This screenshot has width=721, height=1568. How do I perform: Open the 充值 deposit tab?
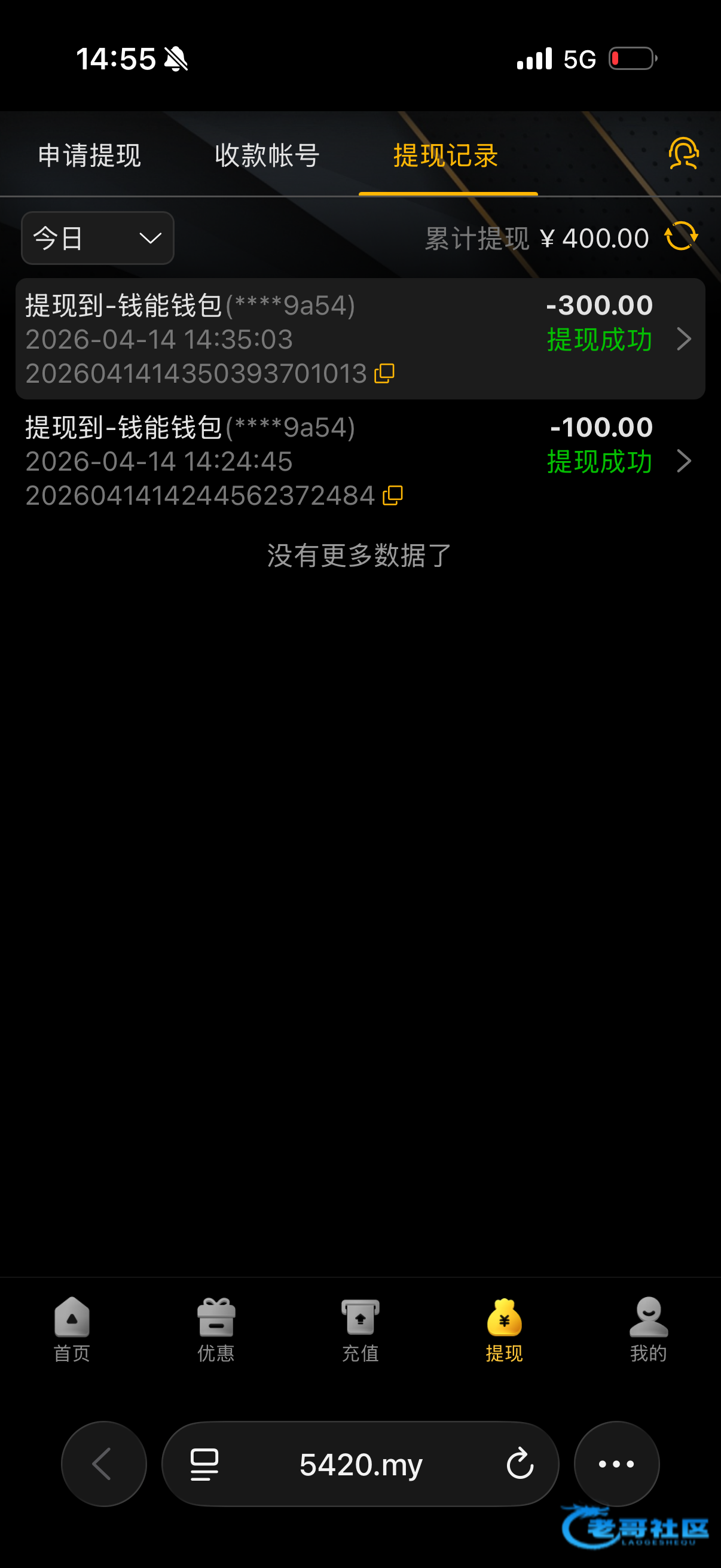[360, 1330]
